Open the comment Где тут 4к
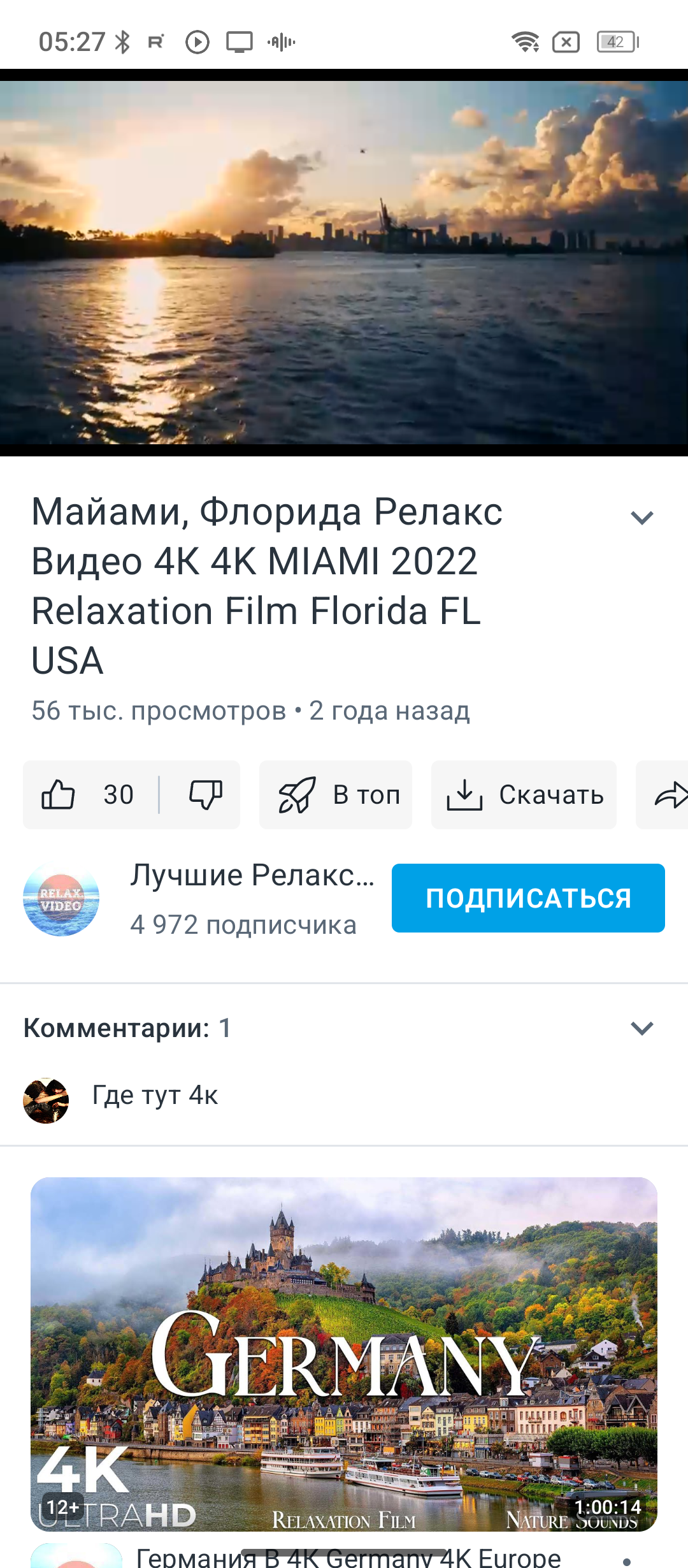 (x=155, y=1096)
